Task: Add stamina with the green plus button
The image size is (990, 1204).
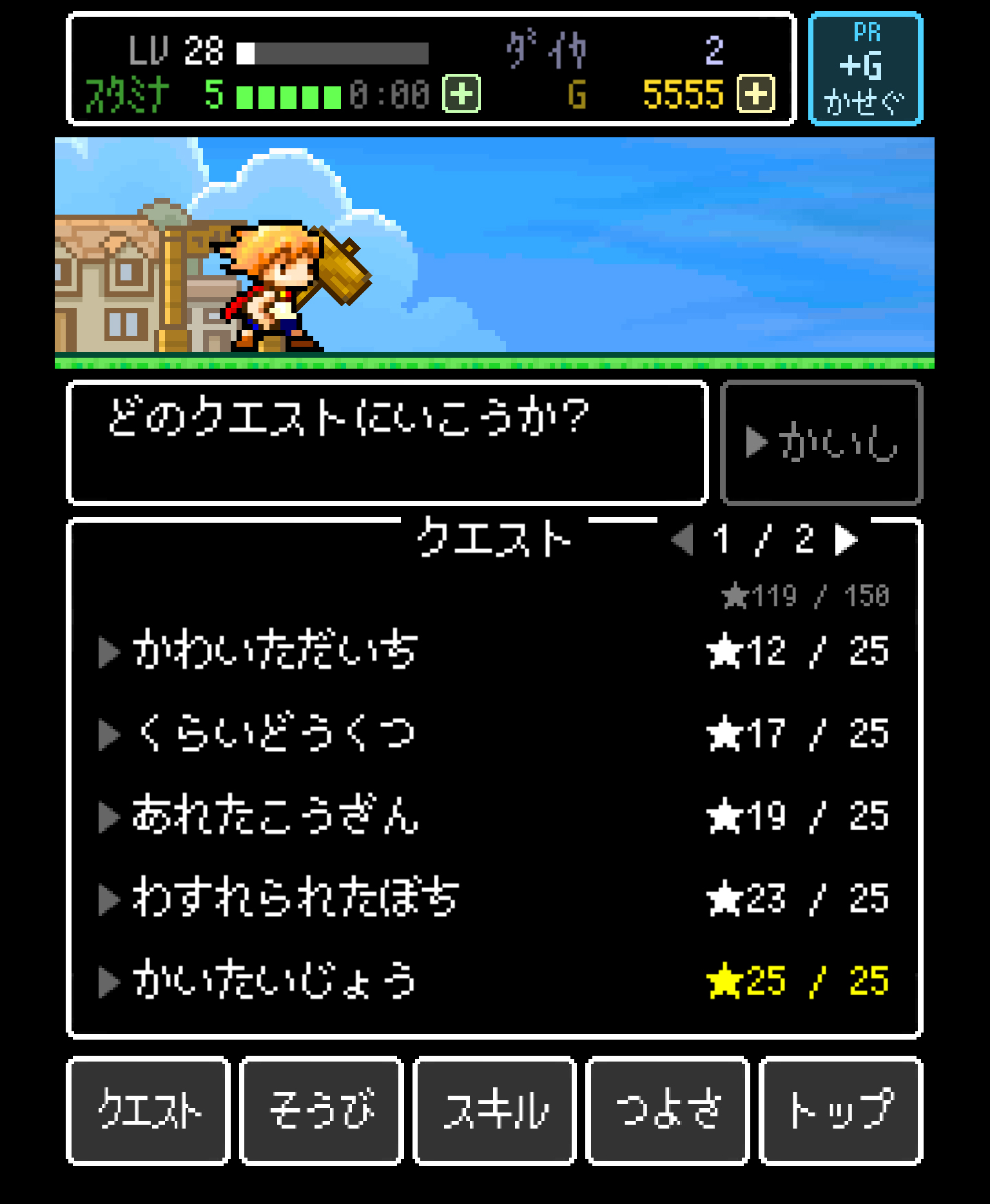Action: pyautogui.click(x=461, y=94)
